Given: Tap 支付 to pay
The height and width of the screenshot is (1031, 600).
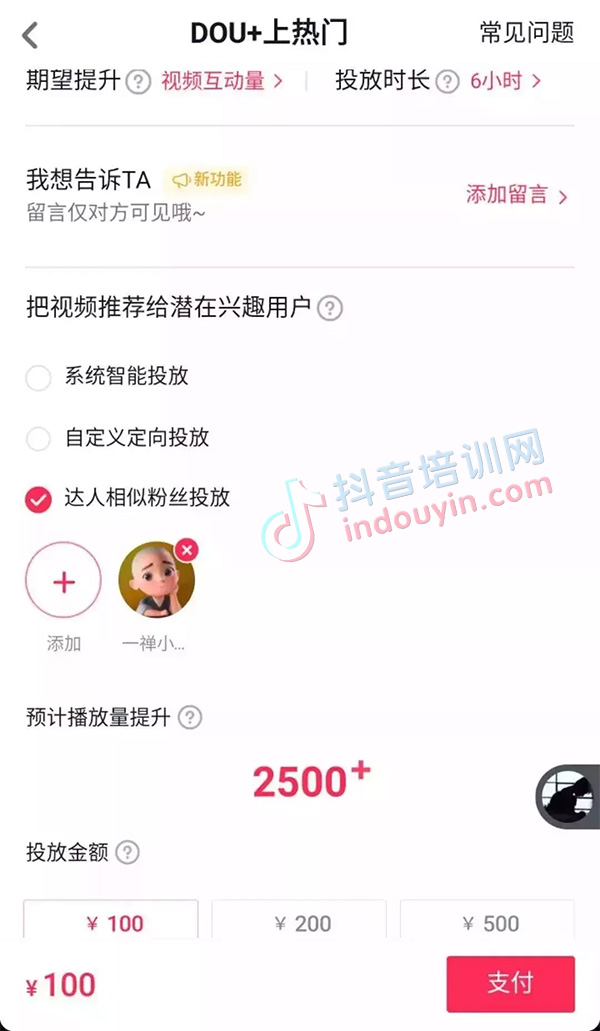Looking at the screenshot, I should [510, 983].
